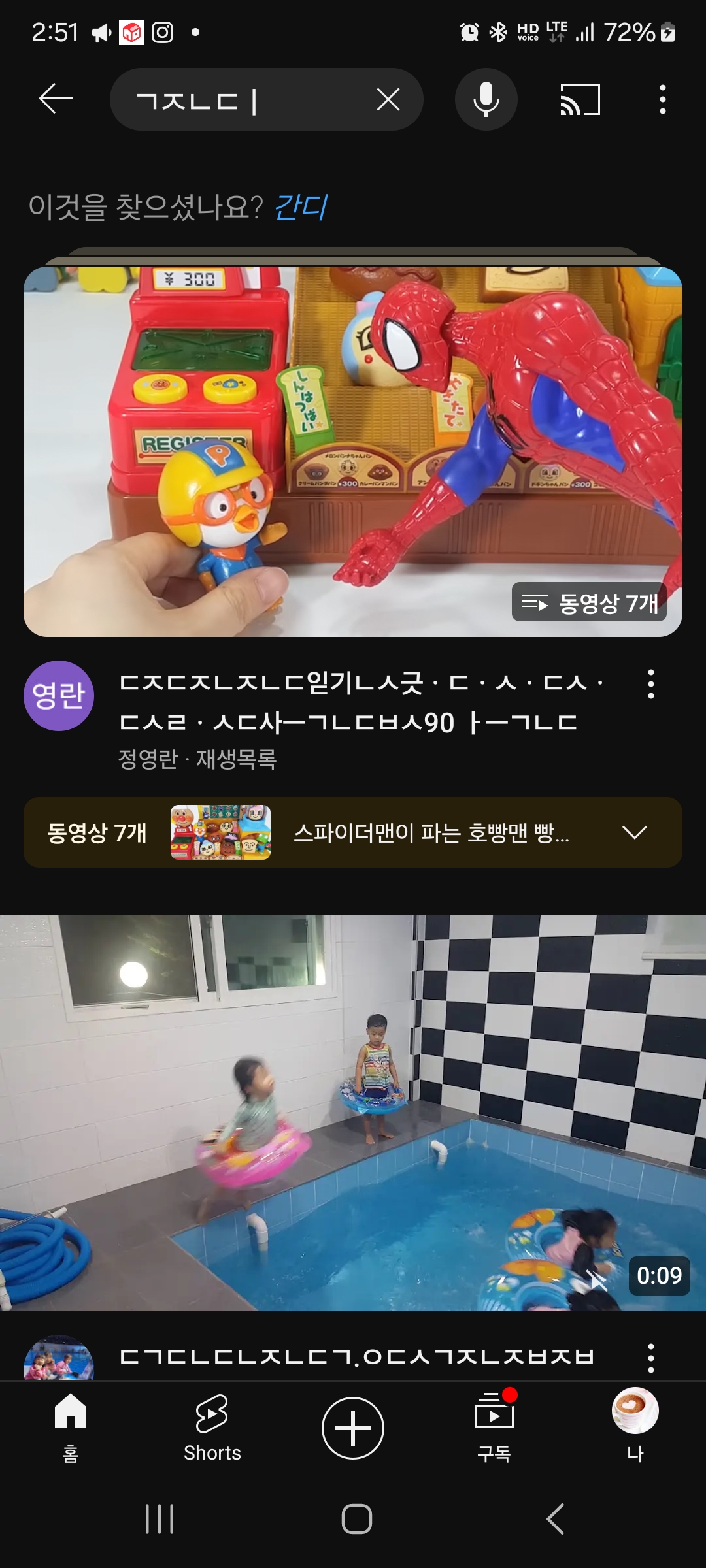
Task: Switch to the 구독 subscriptions tab
Action: (x=494, y=1428)
